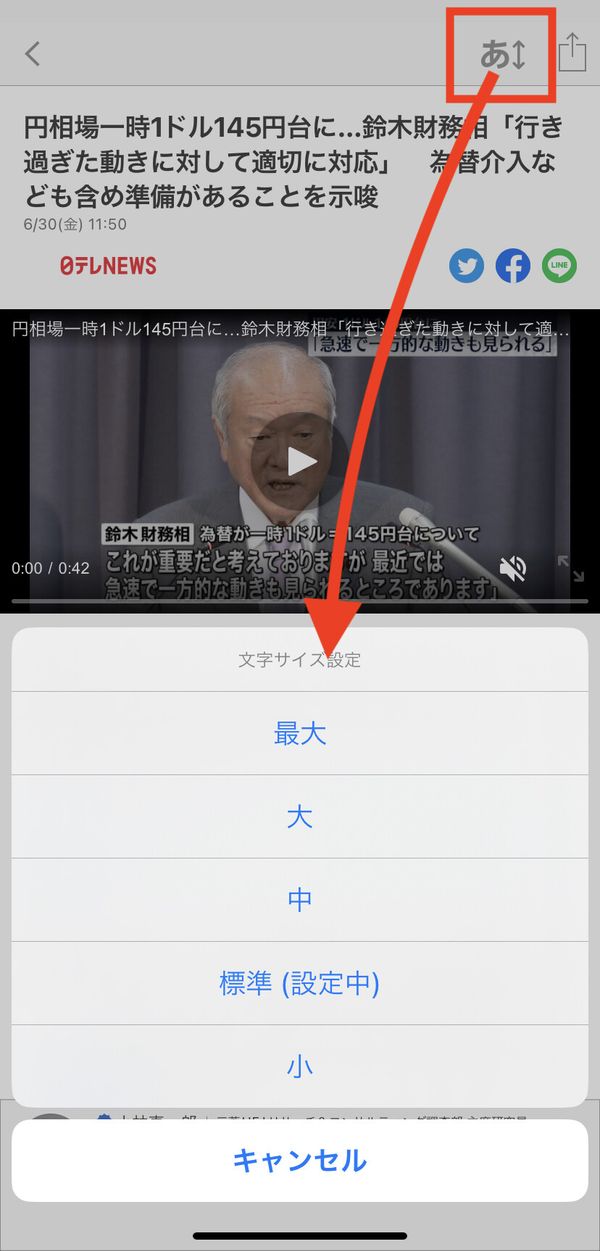Choose 大 text size option
Viewport: 600px width, 1251px height.
300,817
